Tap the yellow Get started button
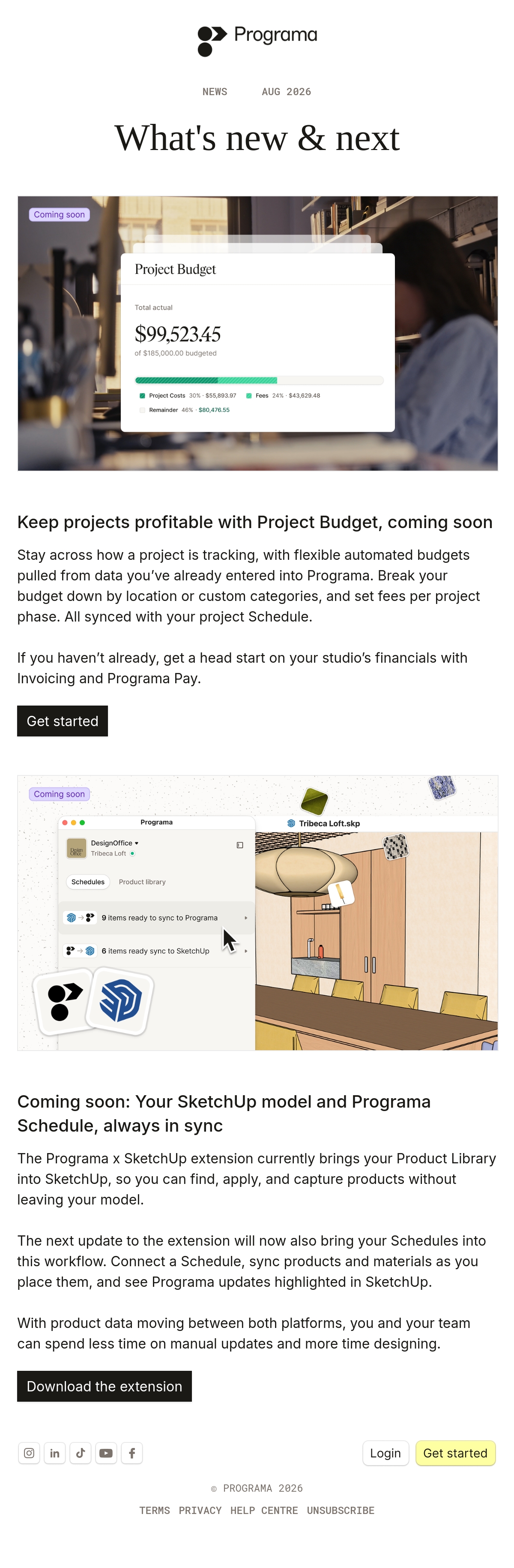This screenshot has width=514, height=1568. [x=455, y=1453]
